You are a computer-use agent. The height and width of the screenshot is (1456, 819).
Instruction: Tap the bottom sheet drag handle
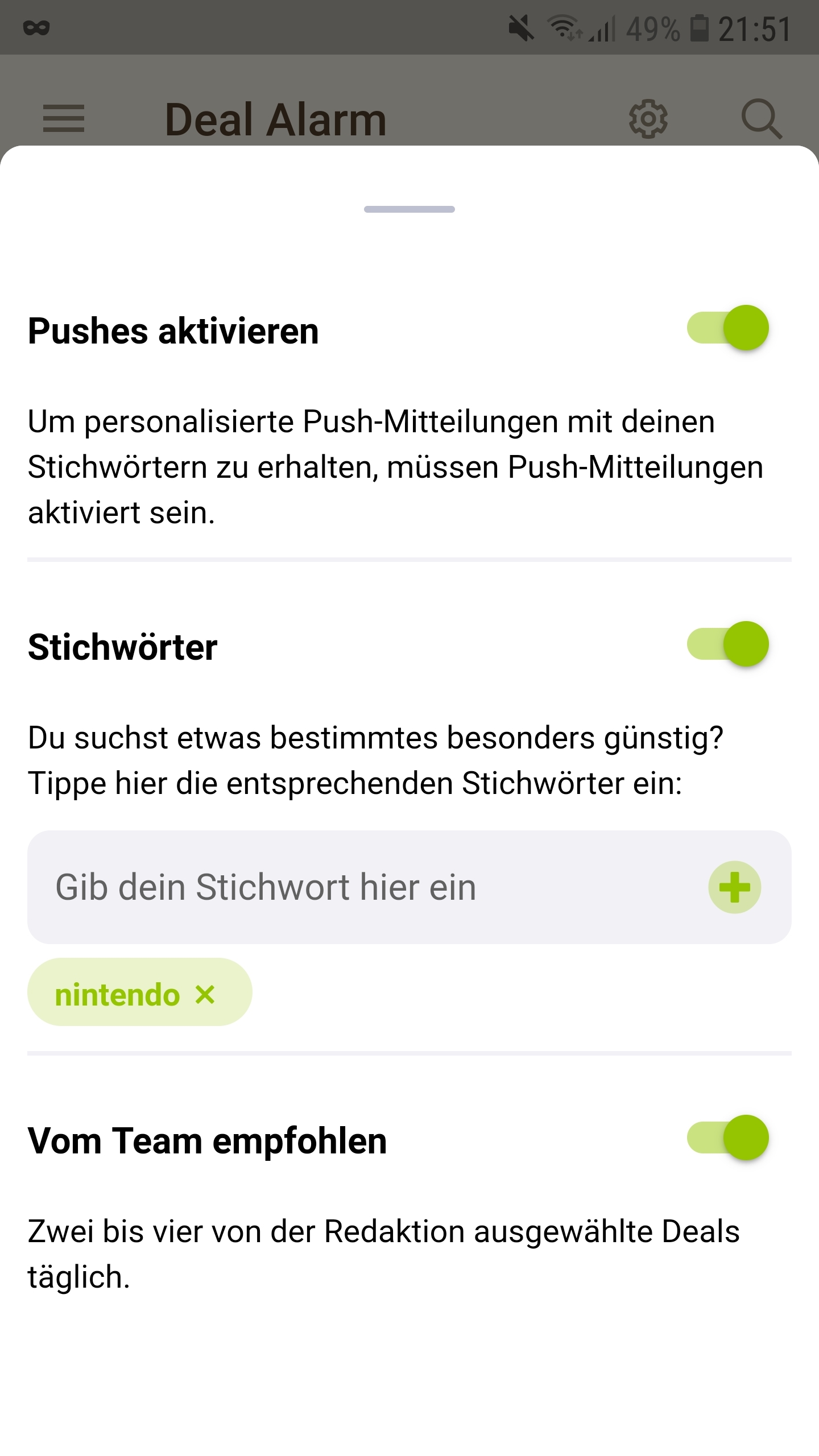pos(409,209)
